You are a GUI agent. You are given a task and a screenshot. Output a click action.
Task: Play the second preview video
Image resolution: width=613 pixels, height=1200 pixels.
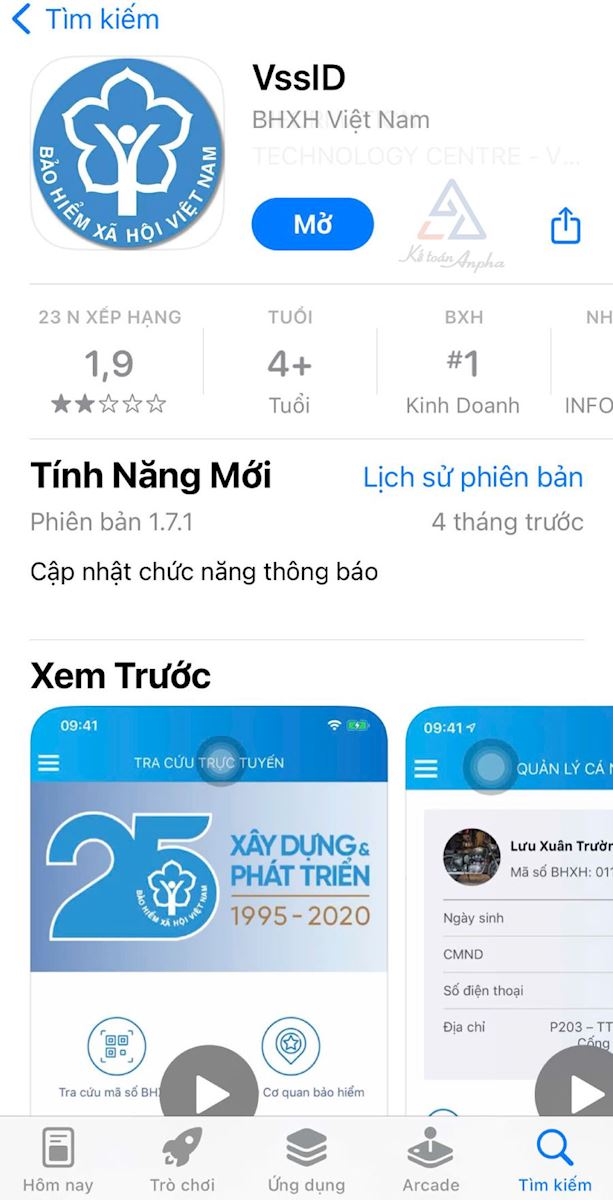point(582,1091)
